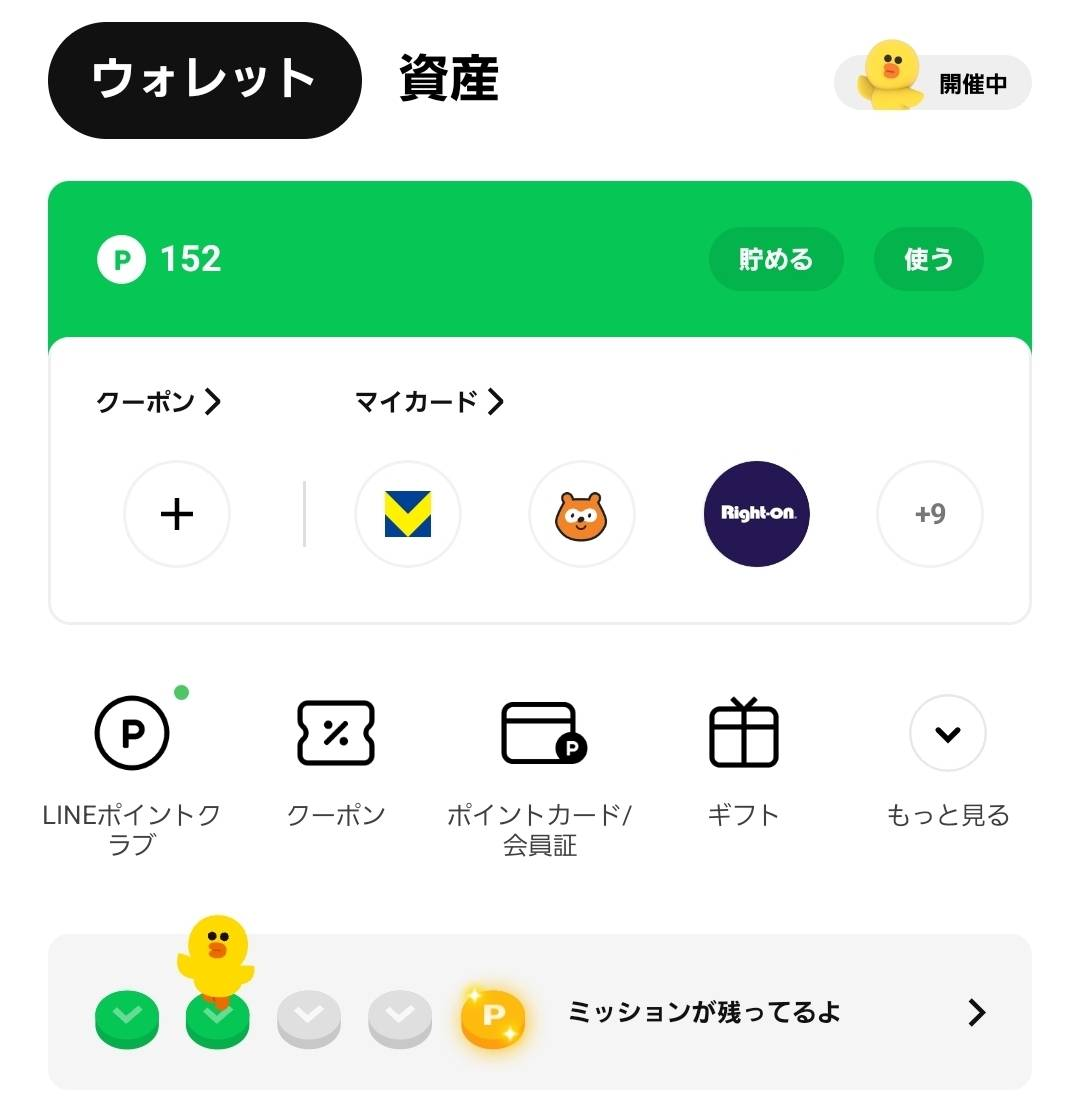Viewport: 1080px width, 1120px height.
Task: Open the 開催中 event badge
Action: (932, 83)
